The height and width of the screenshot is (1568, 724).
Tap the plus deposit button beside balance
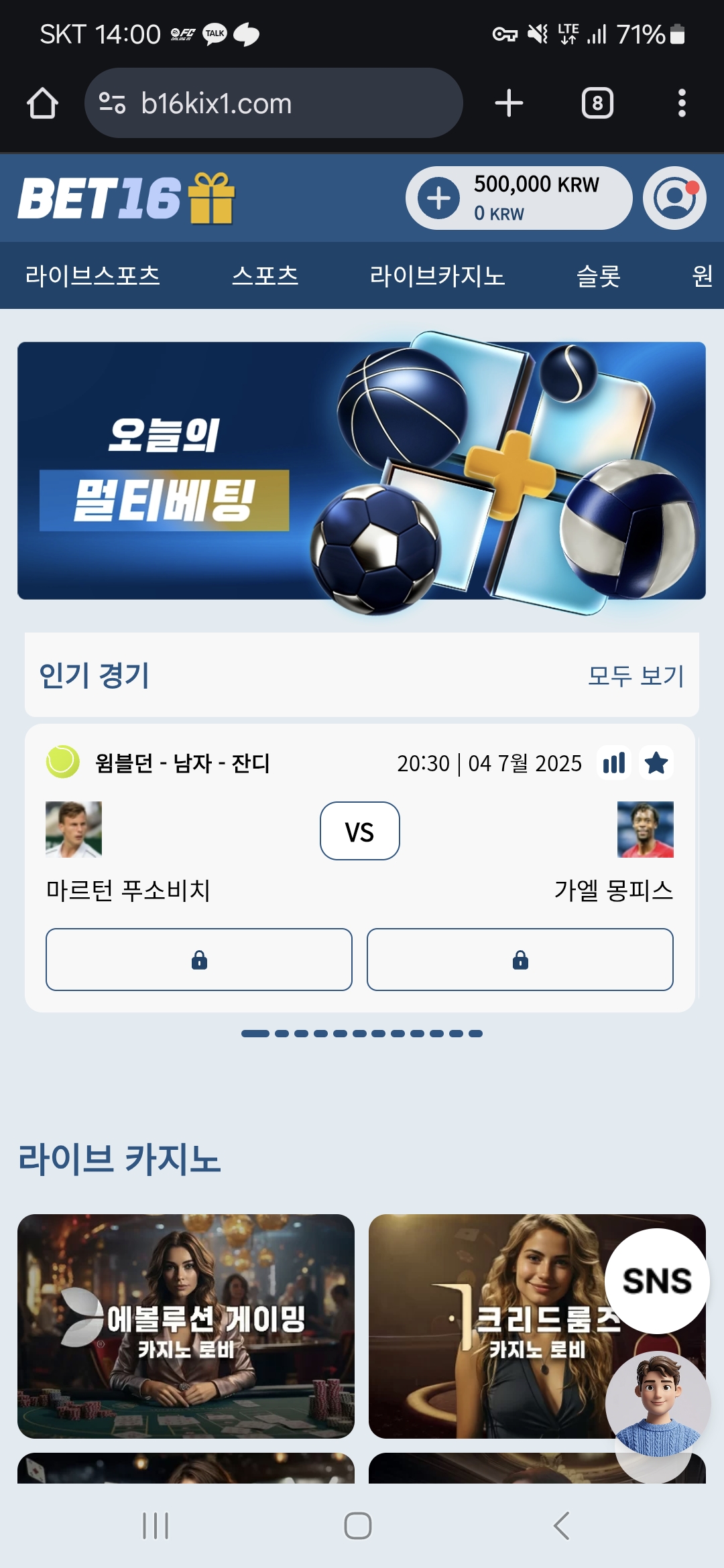[439, 198]
